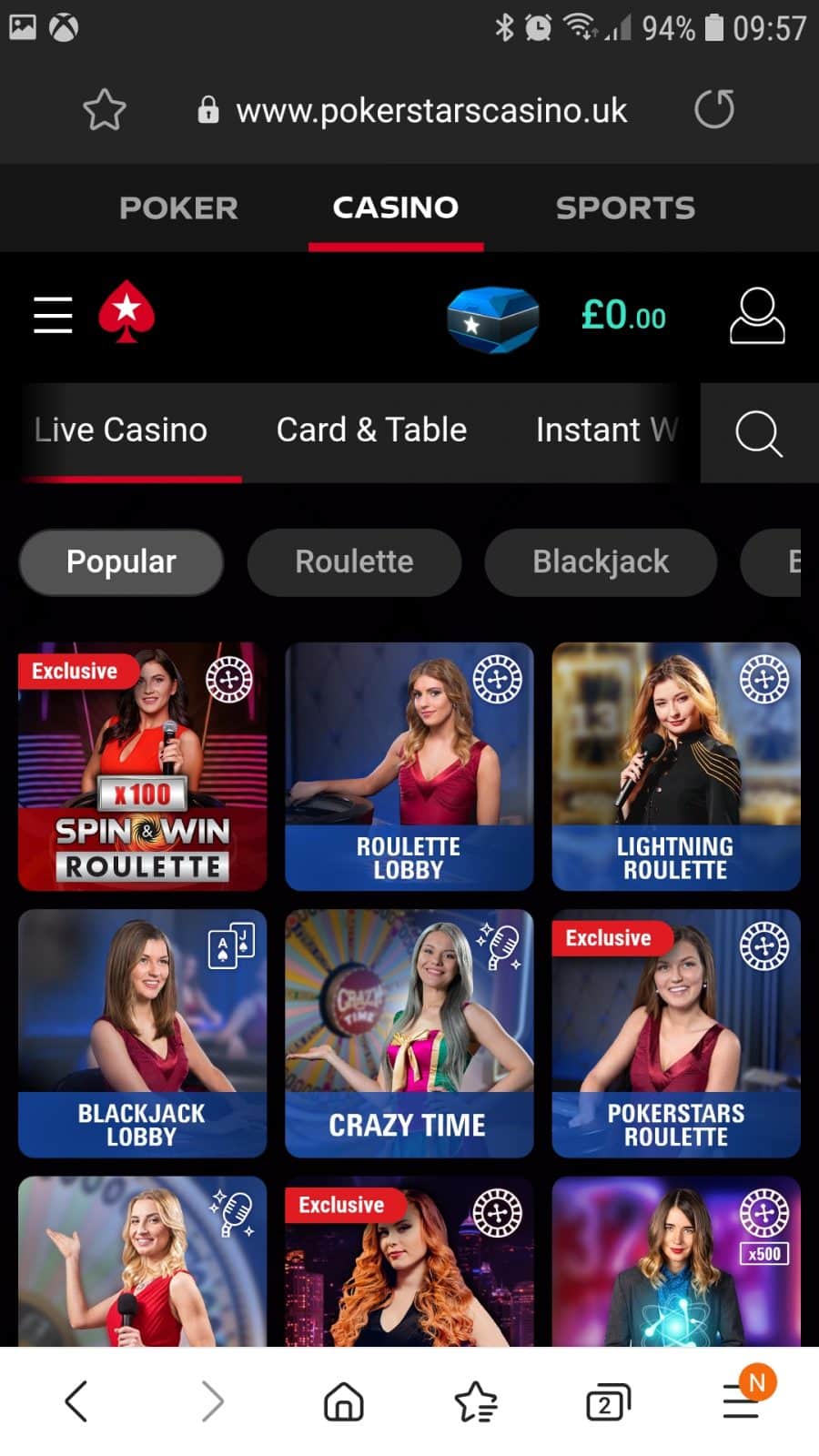Open the blue rewards chest
Viewport: 819px width, 1456px height.
tap(492, 318)
